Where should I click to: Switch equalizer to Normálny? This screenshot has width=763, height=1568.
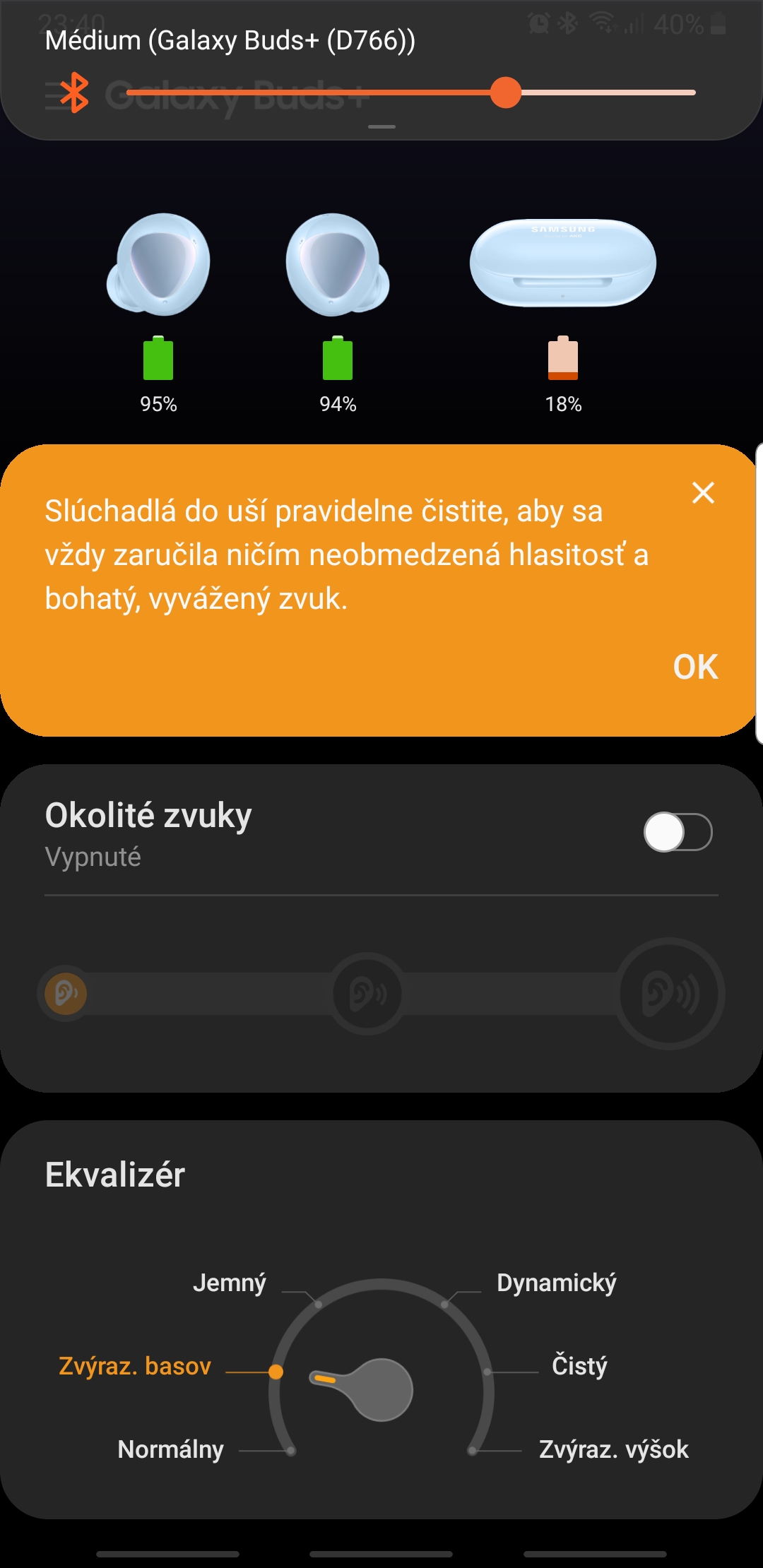pyautogui.click(x=171, y=1449)
